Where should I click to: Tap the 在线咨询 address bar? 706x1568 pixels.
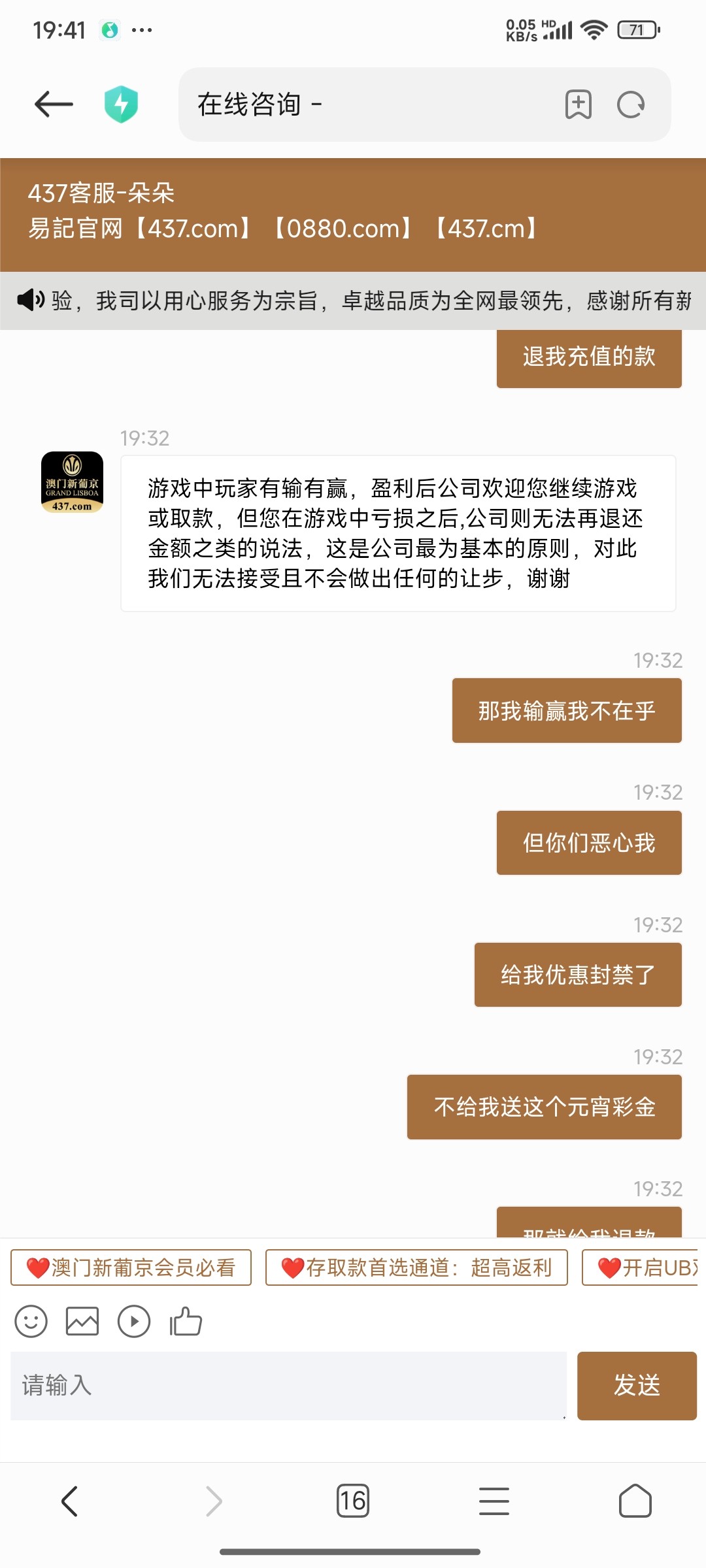point(366,105)
